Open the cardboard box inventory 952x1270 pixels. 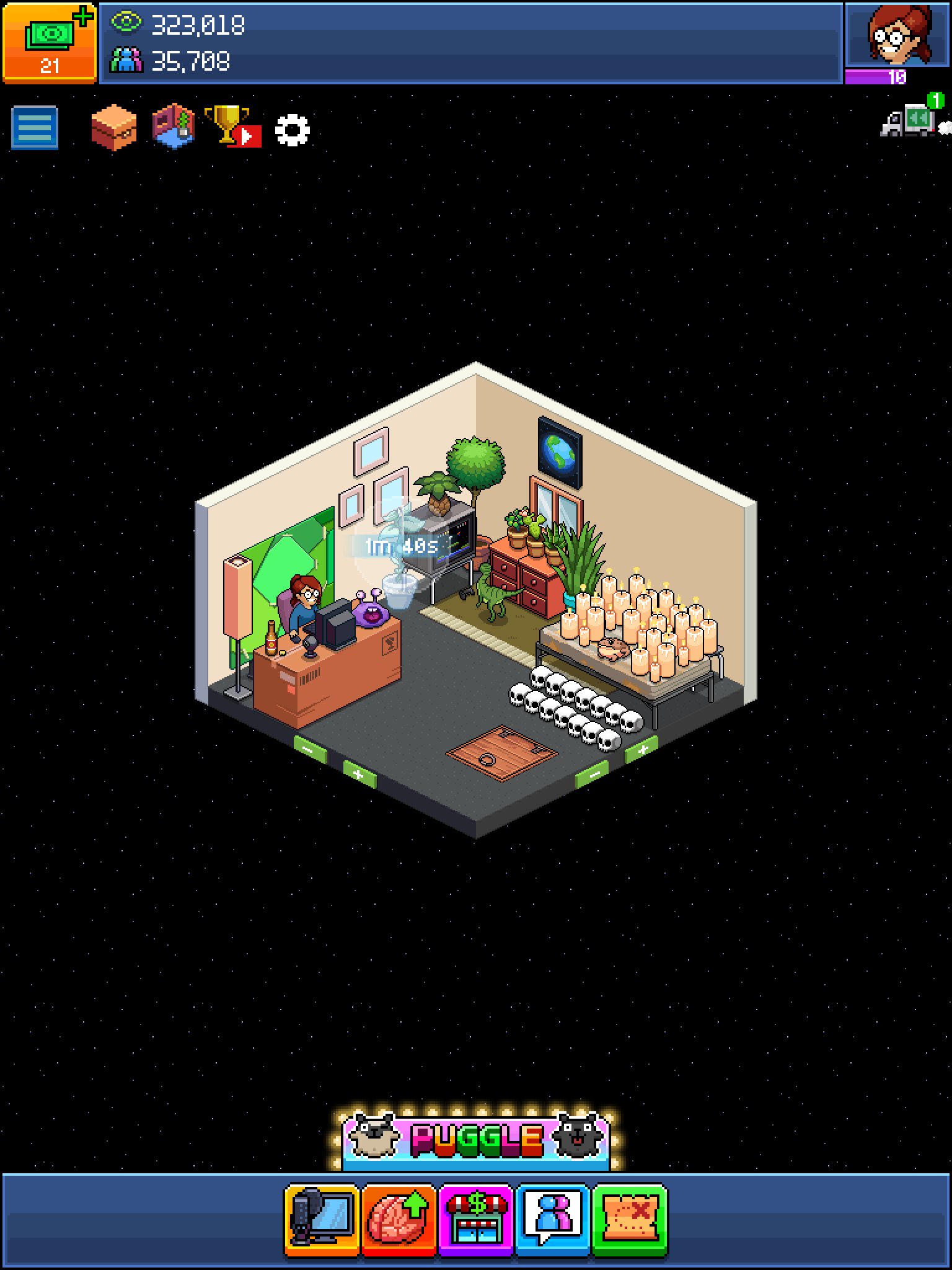(114, 128)
